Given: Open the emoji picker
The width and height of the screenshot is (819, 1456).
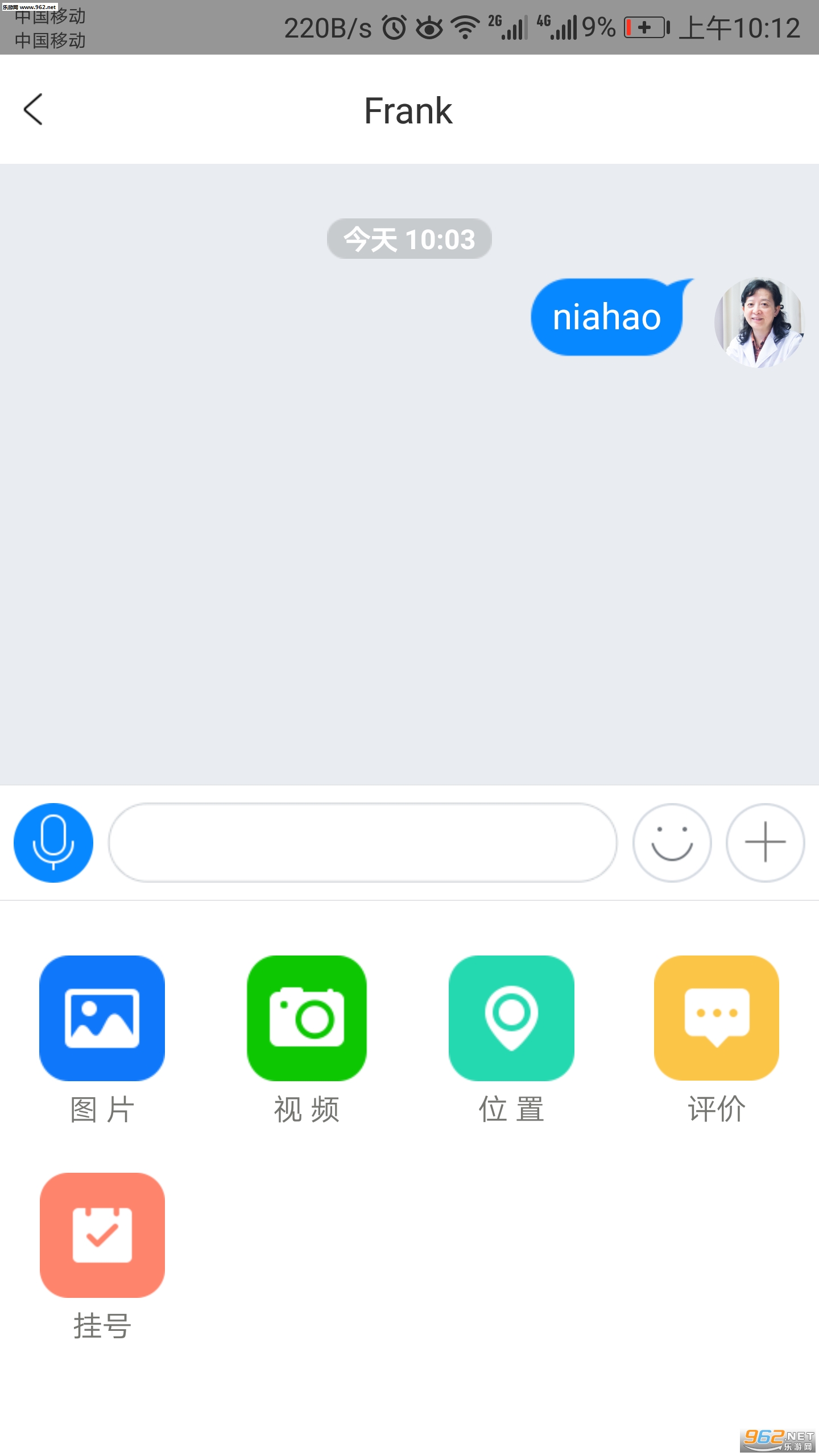Looking at the screenshot, I should click(x=672, y=842).
